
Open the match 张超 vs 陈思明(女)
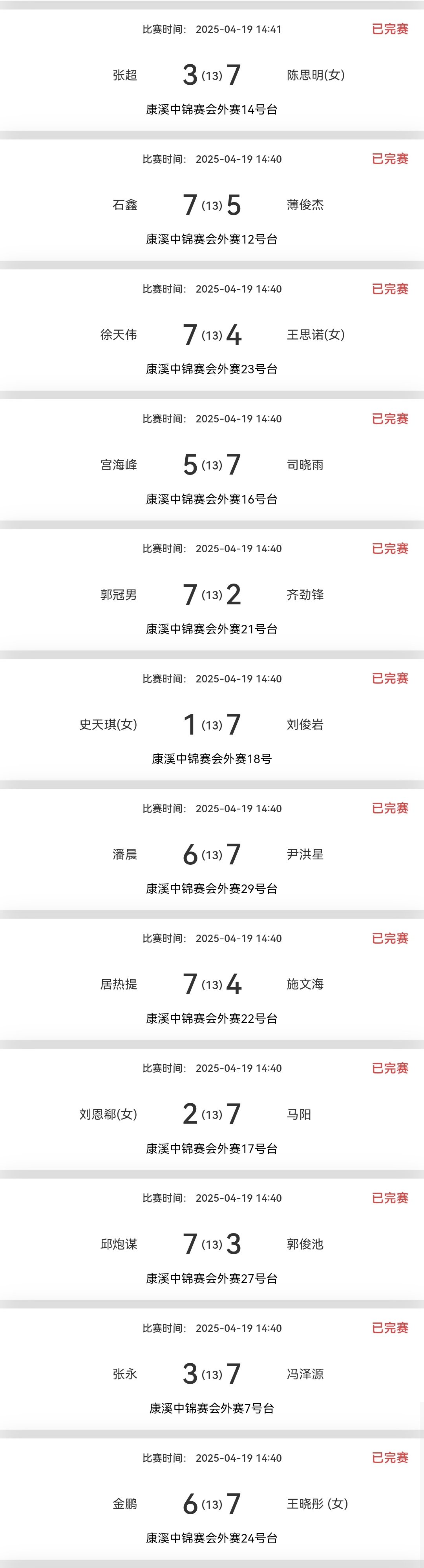211,75
